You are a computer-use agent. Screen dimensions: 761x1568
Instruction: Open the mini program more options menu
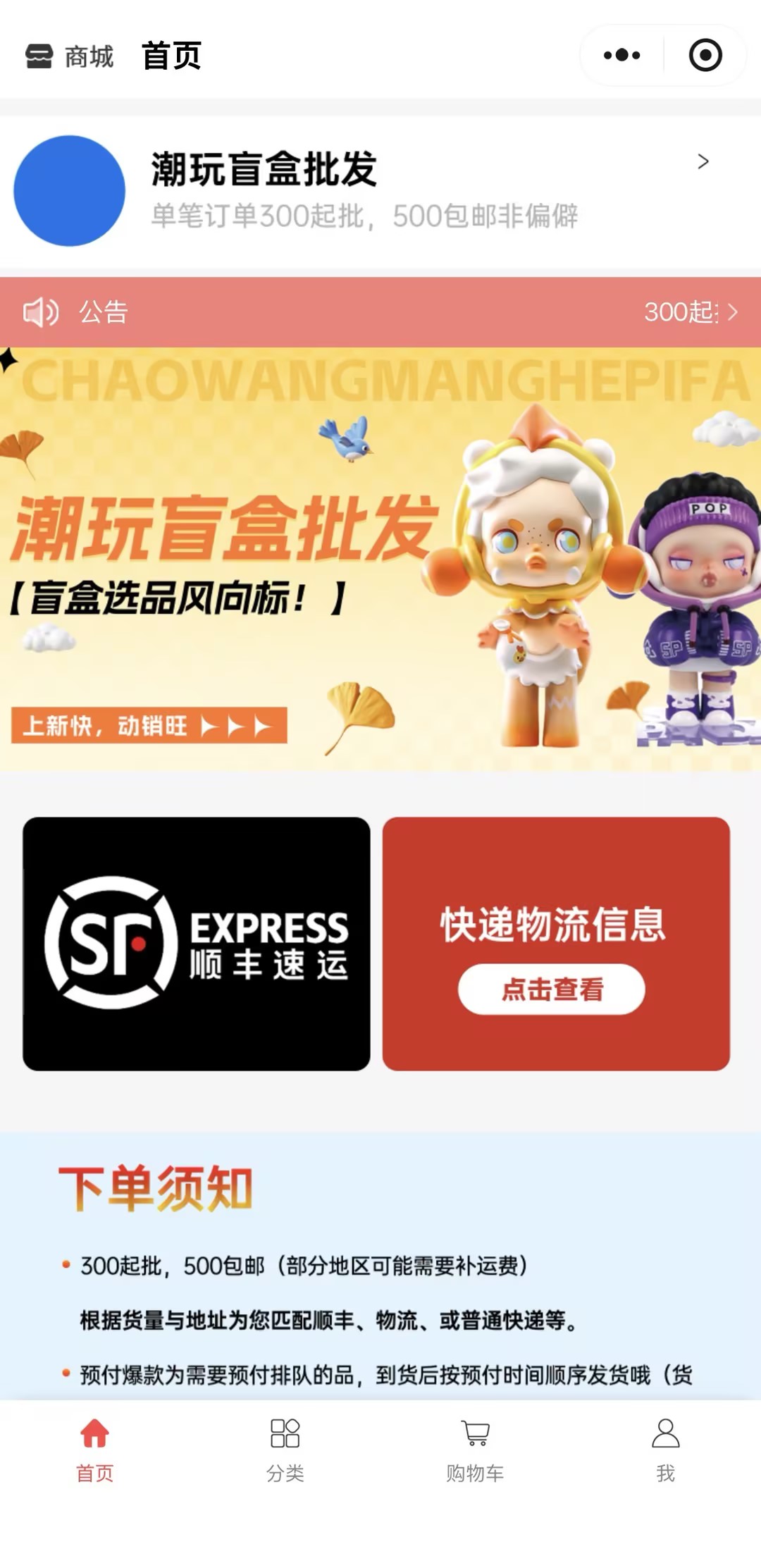621,55
